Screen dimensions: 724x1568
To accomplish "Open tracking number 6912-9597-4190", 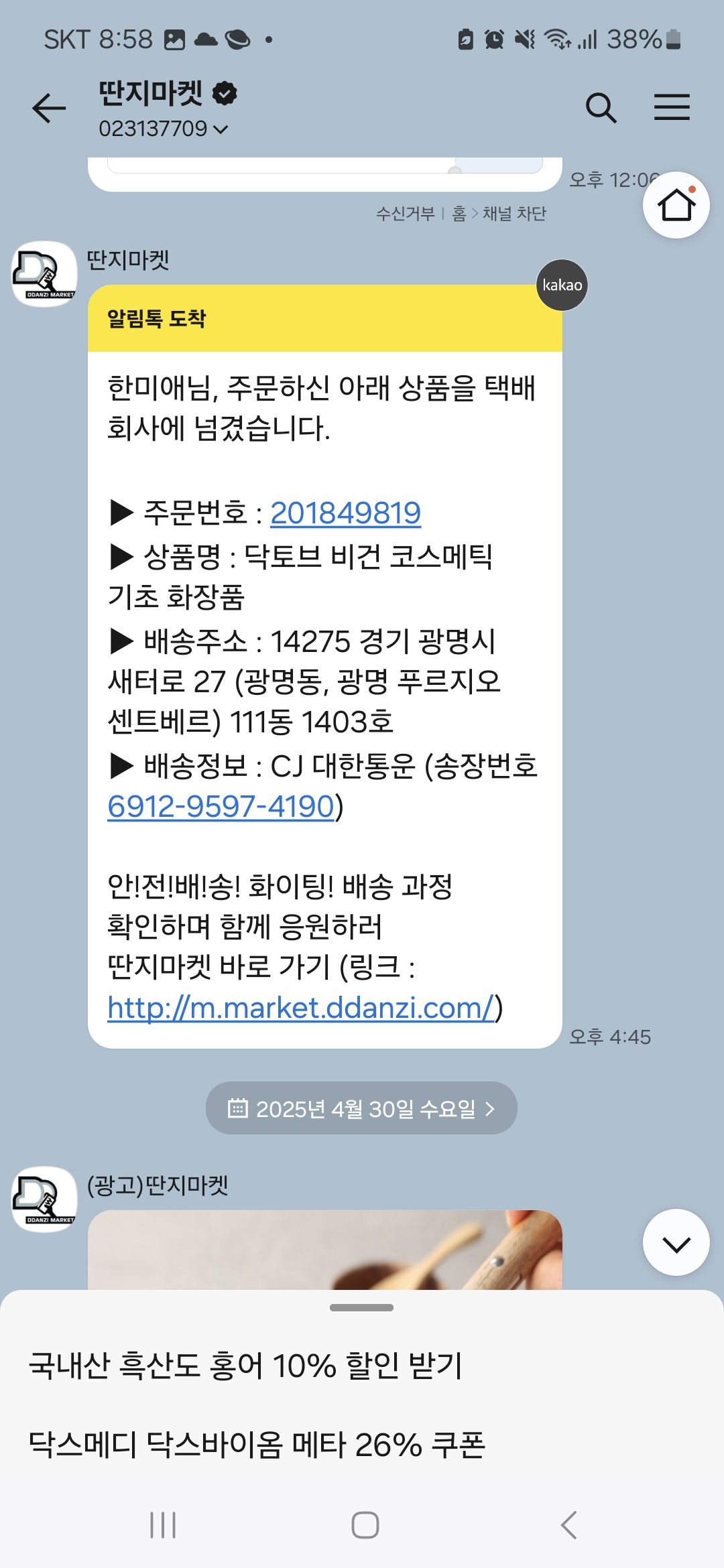I will pyautogui.click(x=221, y=807).
